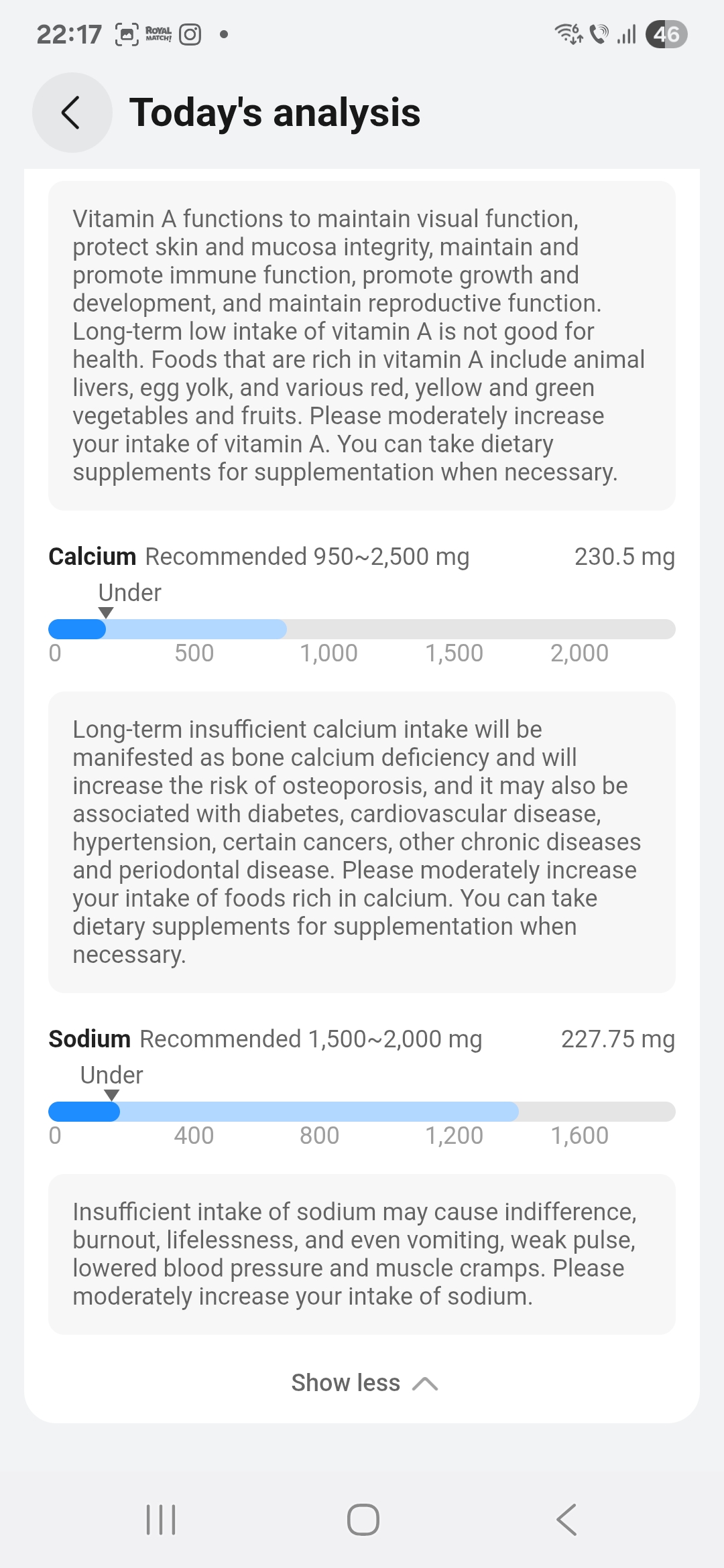Viewport: 724px width, 1568px height.
Task: Tap the system back button
Action: [x=566, y=1519]
